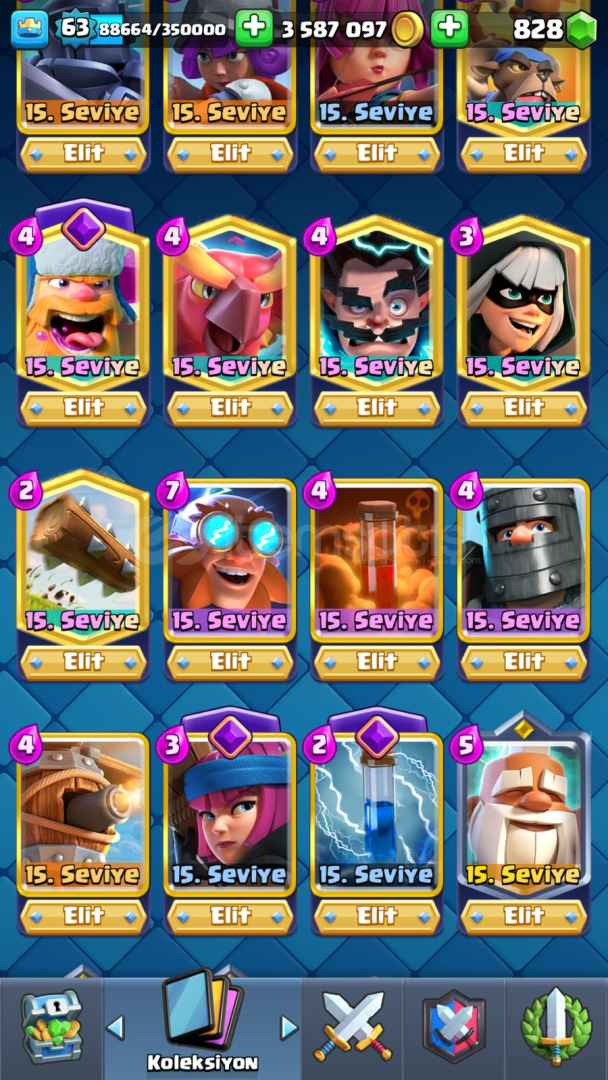Open the player crown profile icon

(x=30, y=30)
